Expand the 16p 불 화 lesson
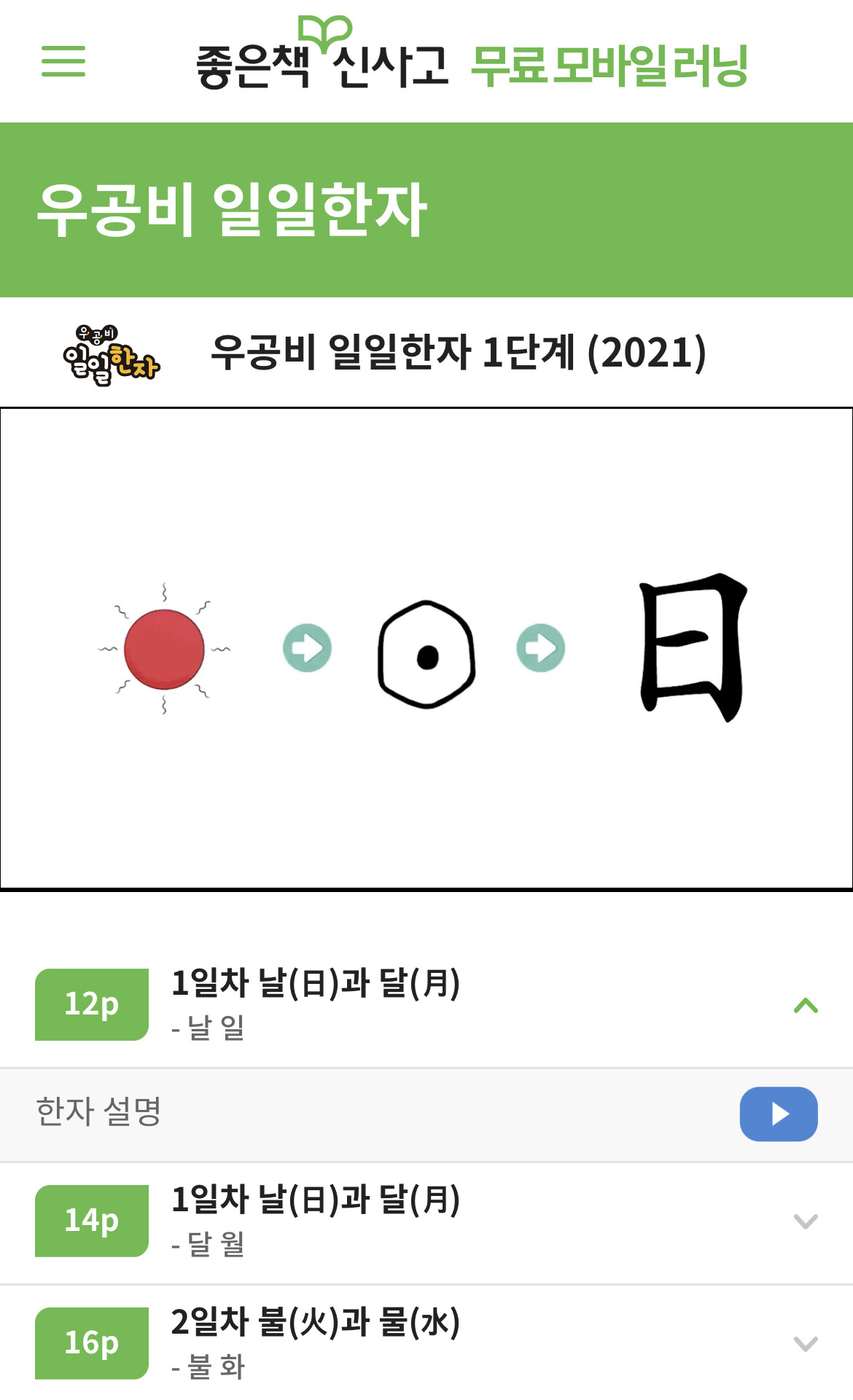 point(806,1344)
